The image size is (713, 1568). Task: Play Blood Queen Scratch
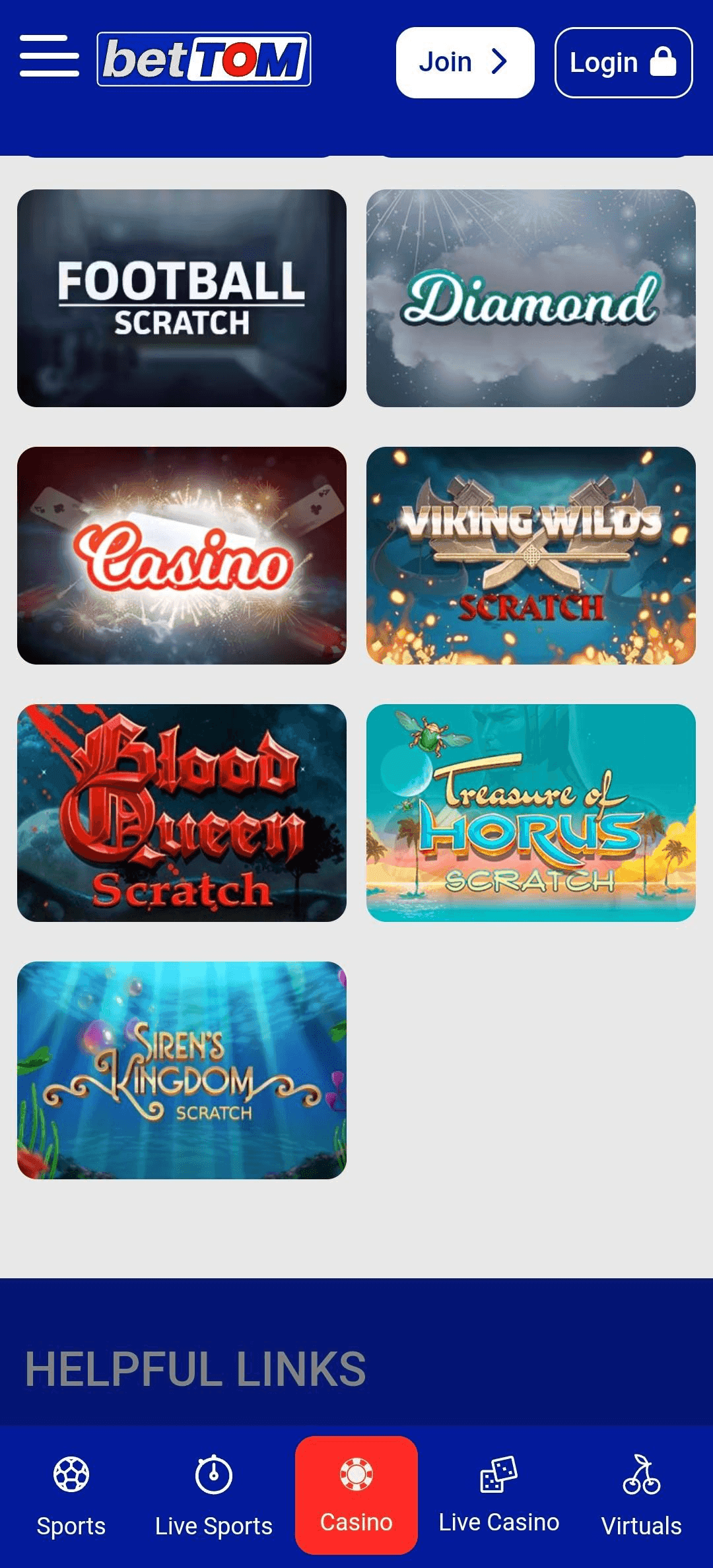click(x=182, y=813)
